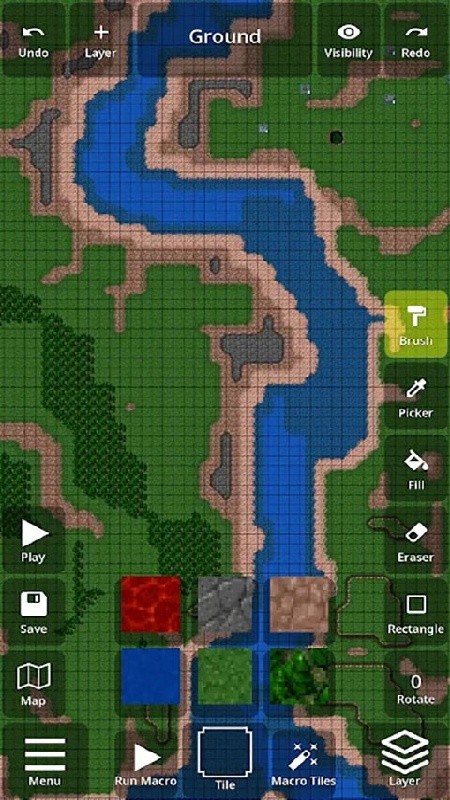Save the current map

pyautogui.click(x=34, y=612)
